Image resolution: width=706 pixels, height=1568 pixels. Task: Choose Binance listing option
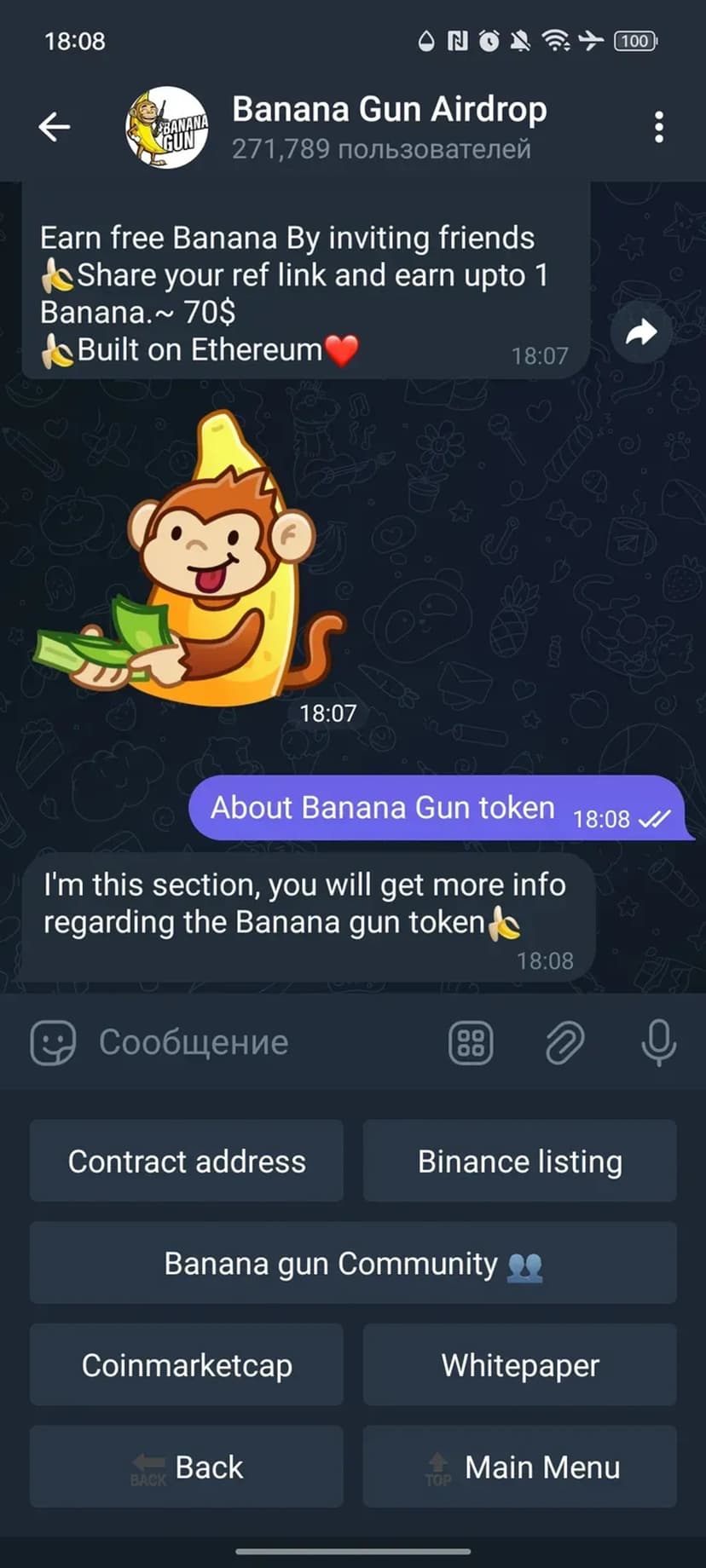pos(519,1162)
